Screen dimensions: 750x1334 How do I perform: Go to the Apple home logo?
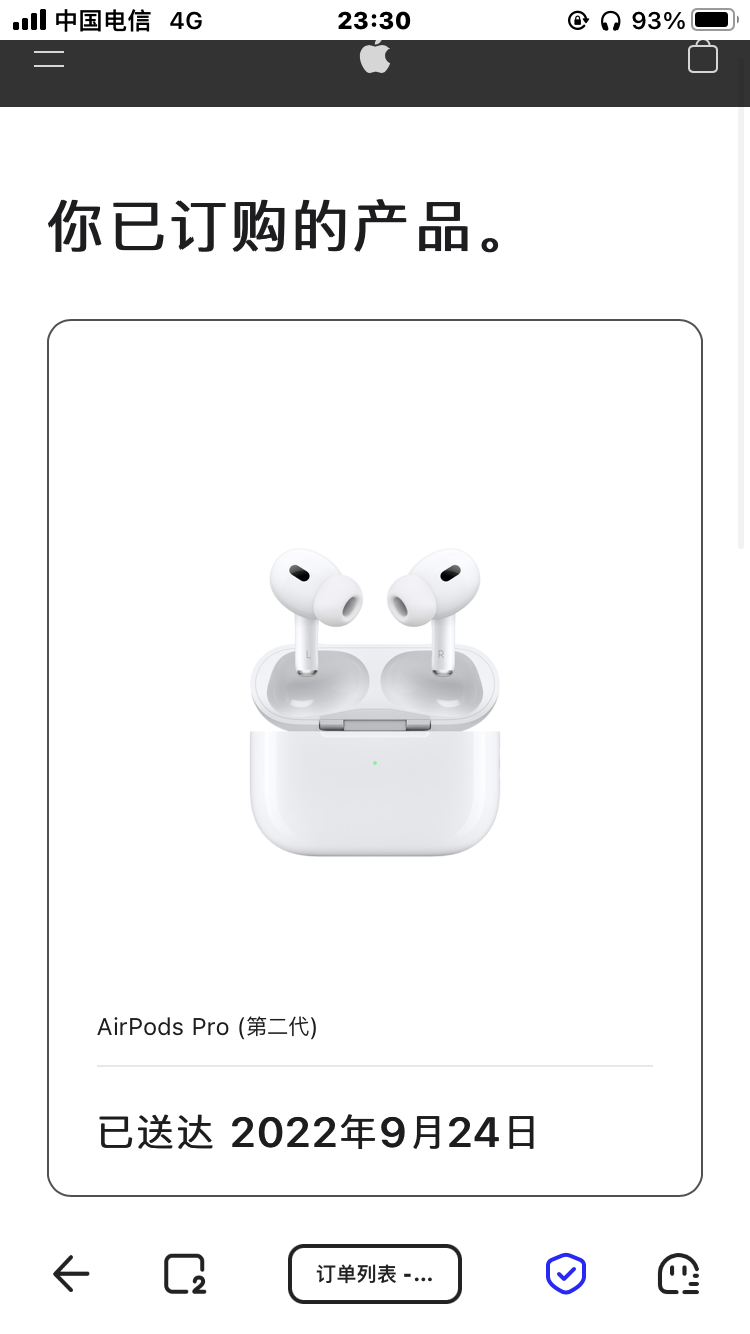pyautogui.click(x=375, y=57)
